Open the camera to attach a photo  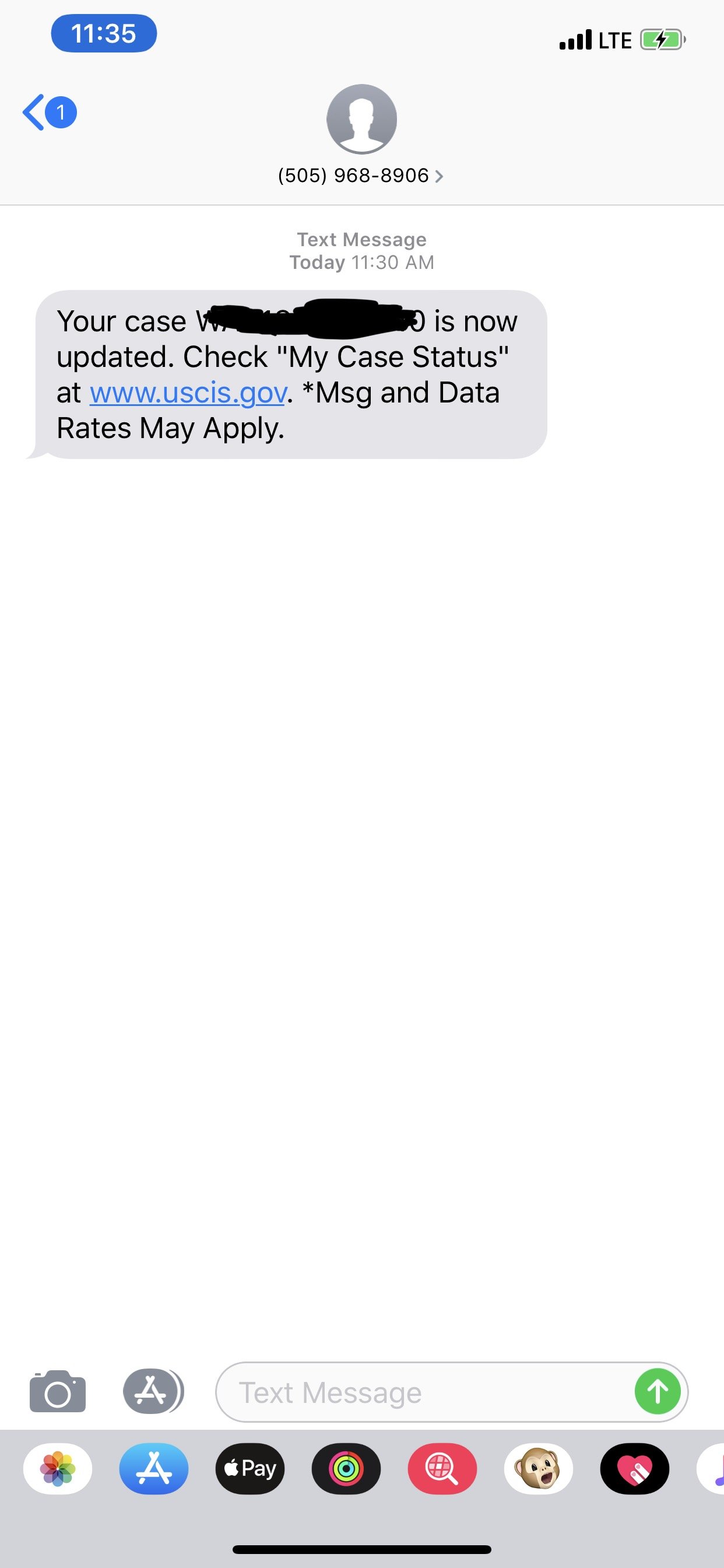coord(58,1391)
